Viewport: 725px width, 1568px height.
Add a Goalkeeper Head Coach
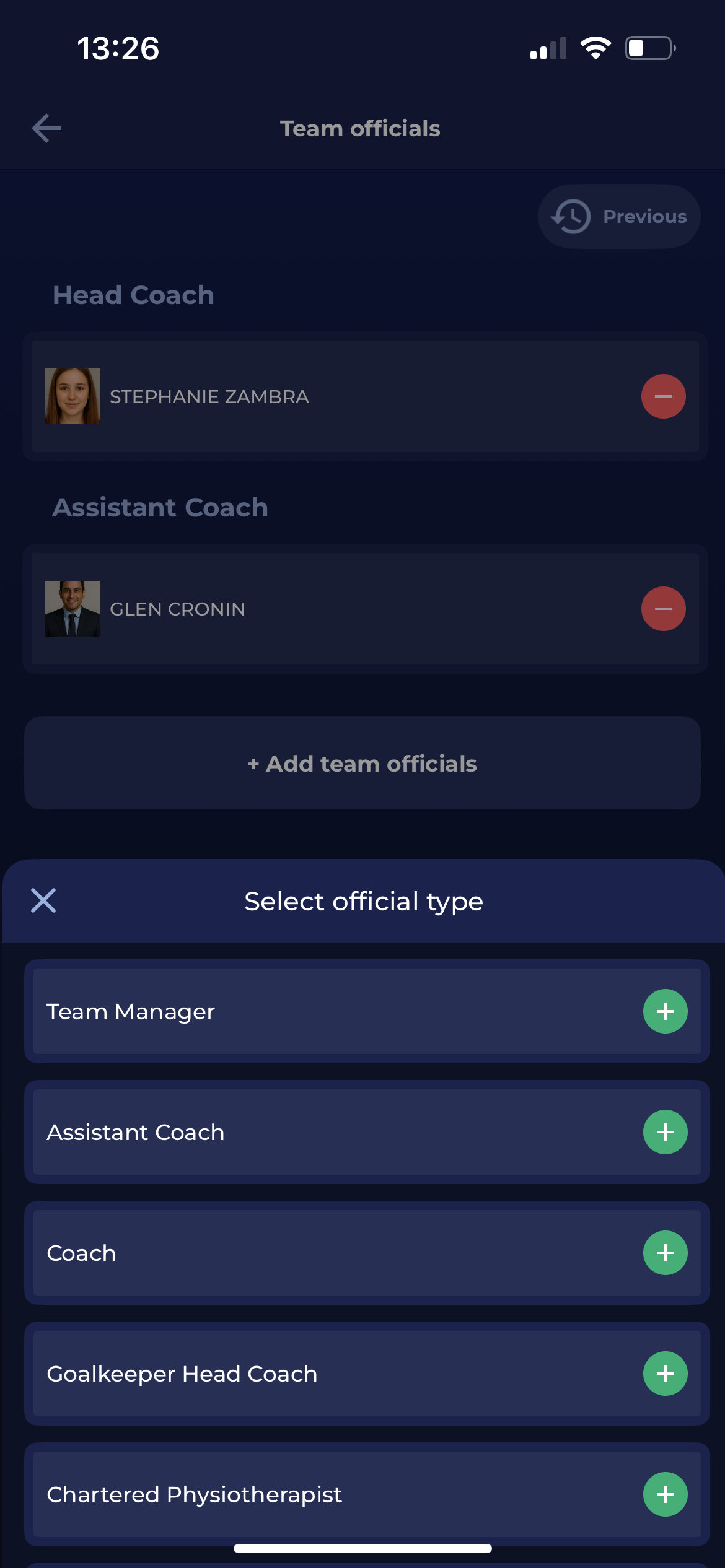665,1374
